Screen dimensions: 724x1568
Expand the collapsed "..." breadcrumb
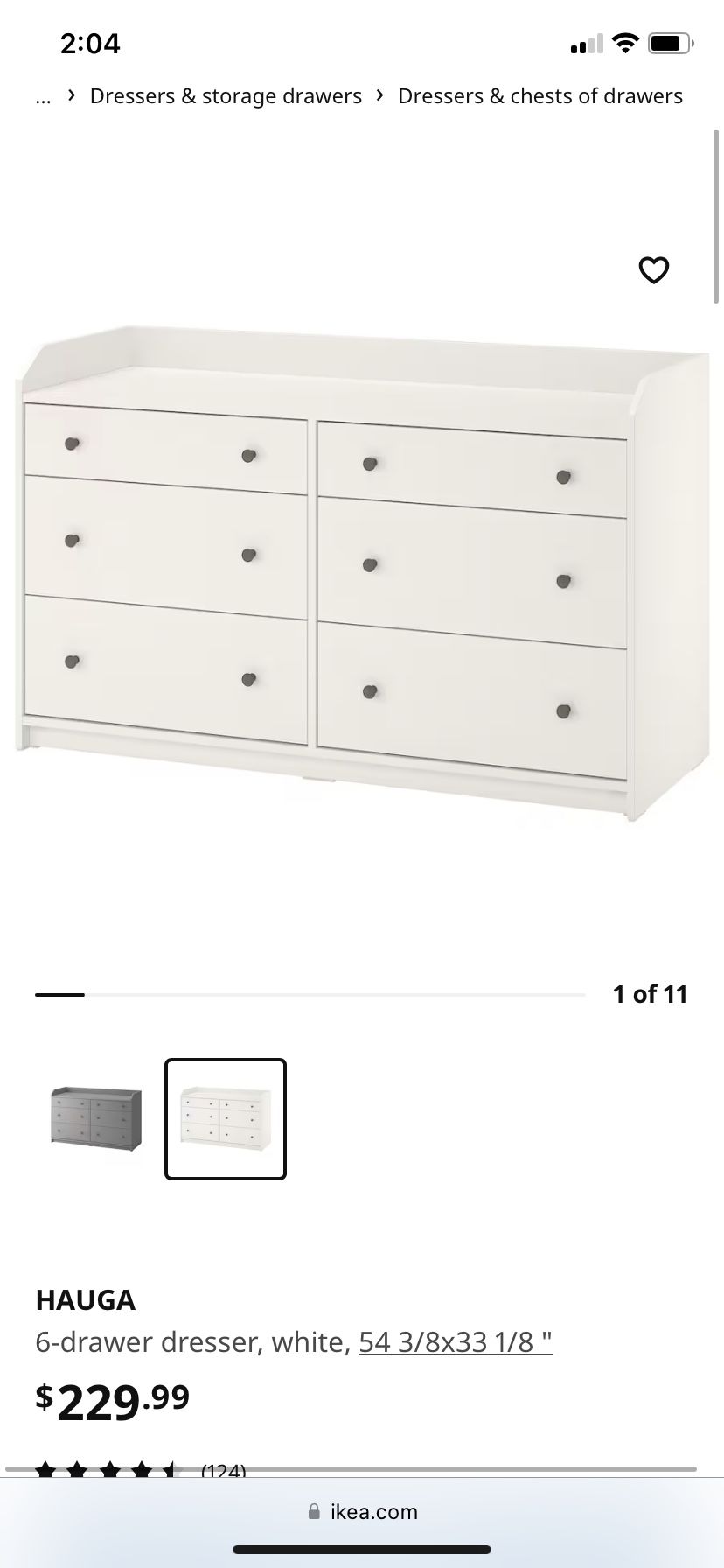tap(42, 96)
